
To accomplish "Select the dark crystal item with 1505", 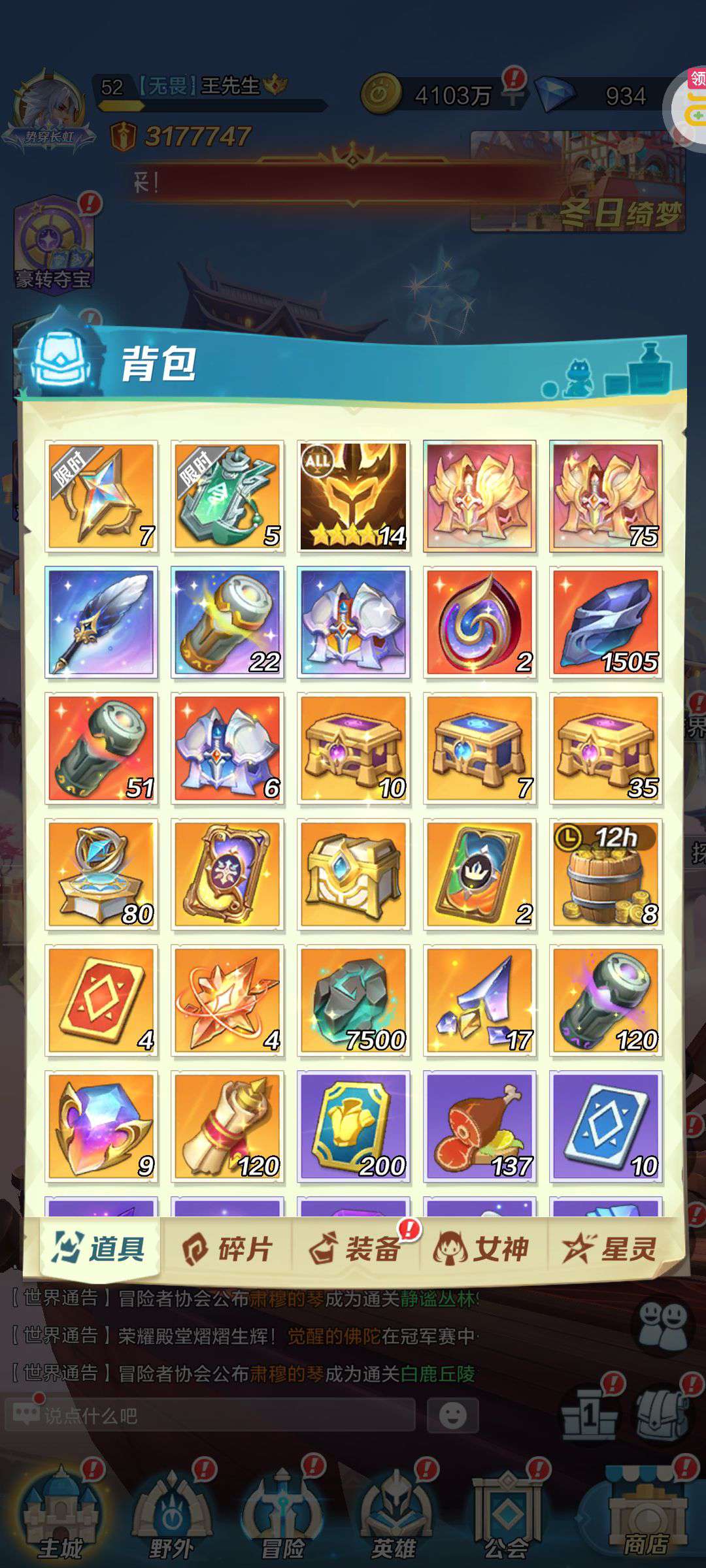I will (x=606, y=622).
